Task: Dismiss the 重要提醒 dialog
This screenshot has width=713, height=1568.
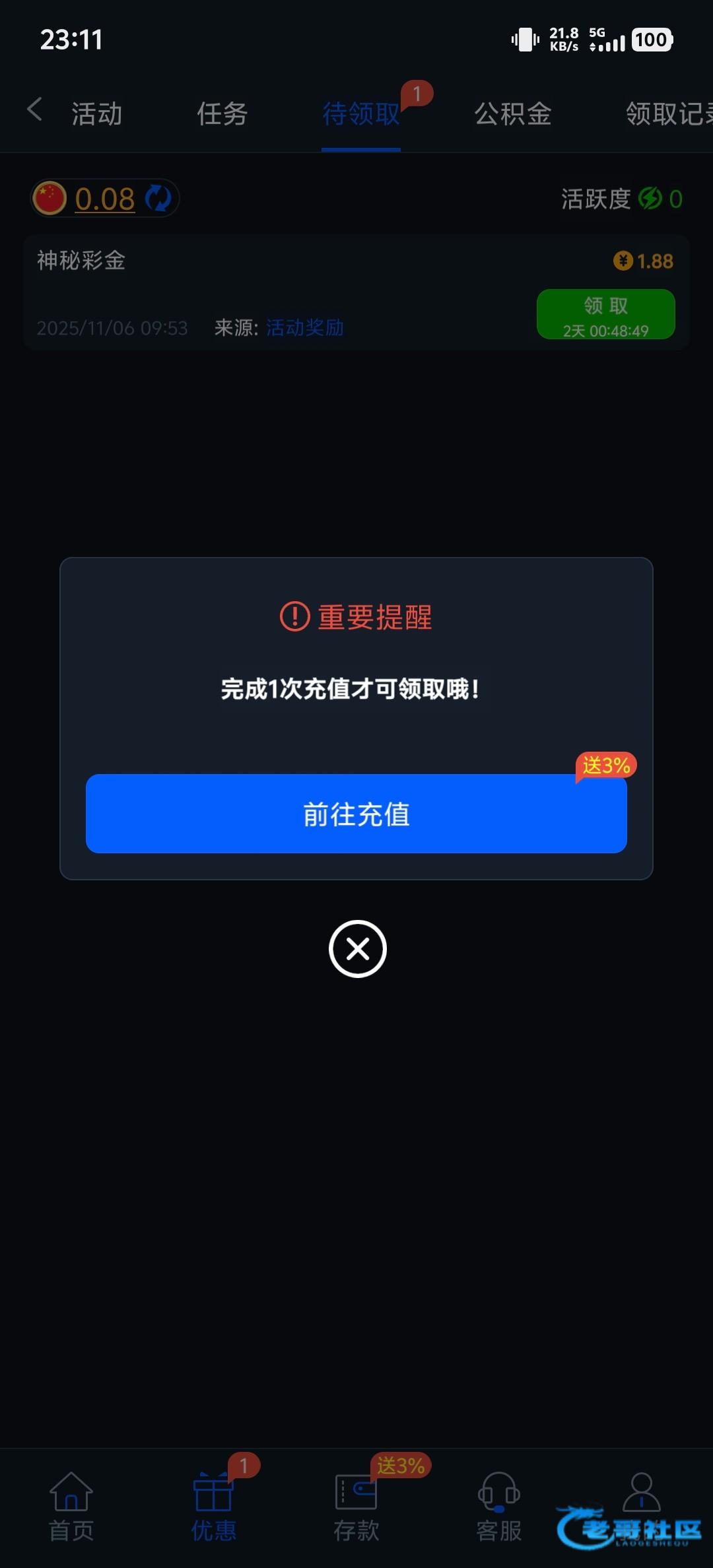Action: coord(357,949)
